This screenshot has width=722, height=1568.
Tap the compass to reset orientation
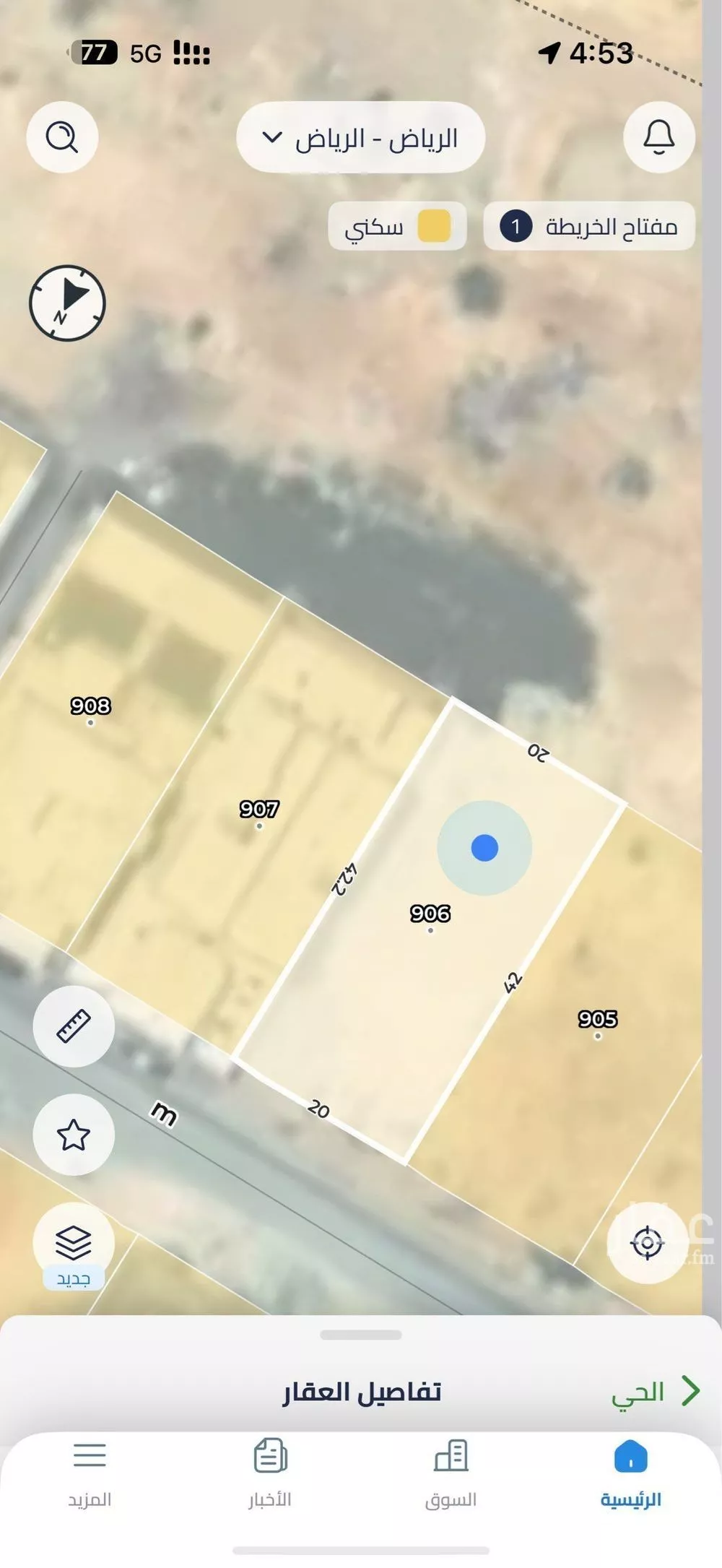pyautogui.click(x=67, y=303)
